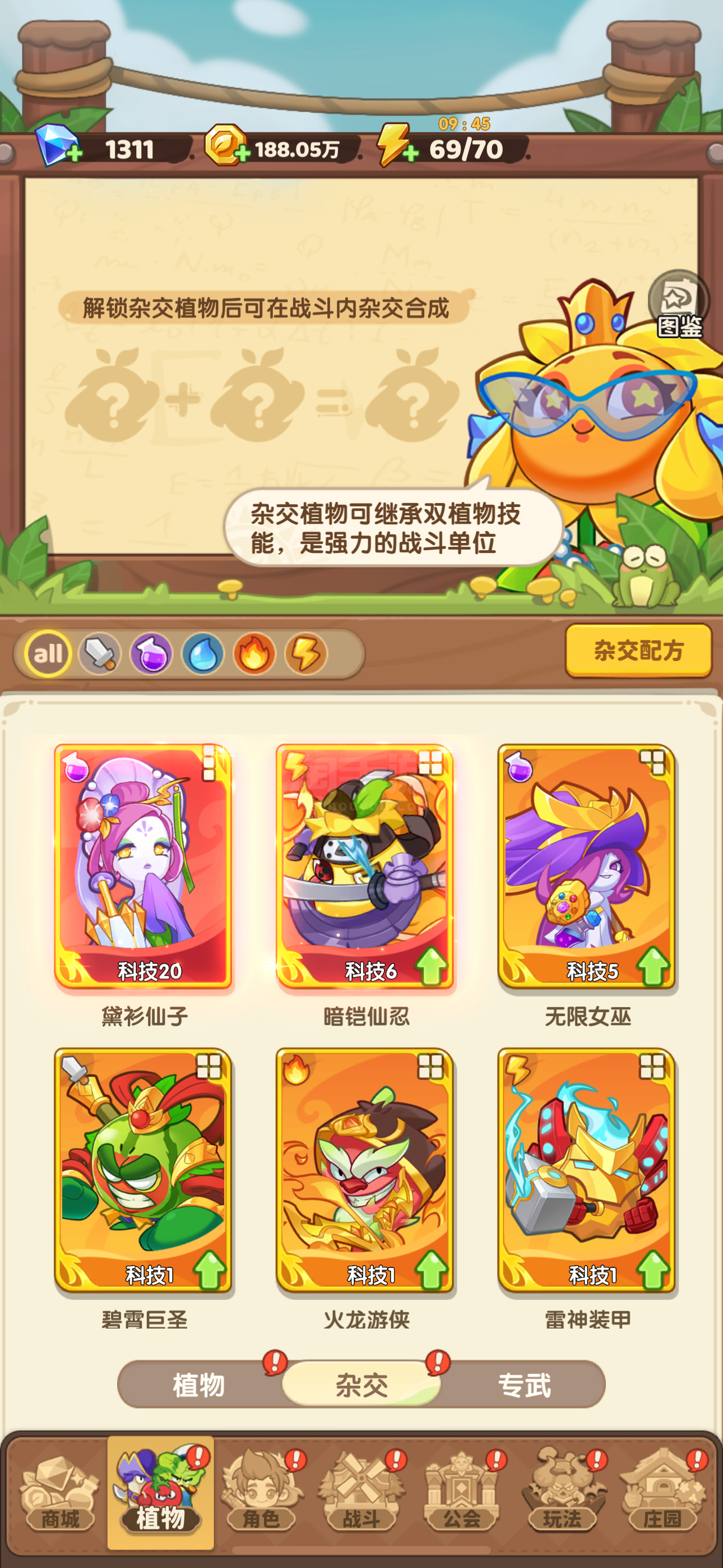Filter by the purple potion type

click(151, 654)
